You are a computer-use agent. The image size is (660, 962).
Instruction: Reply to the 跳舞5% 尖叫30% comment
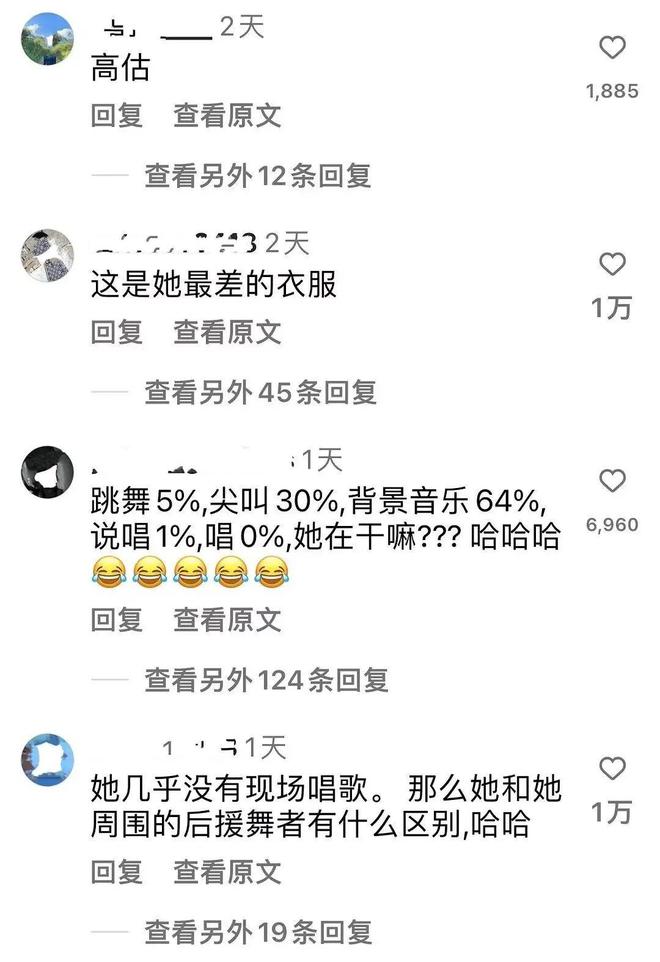pyautogui.click(x=117, y=620)
